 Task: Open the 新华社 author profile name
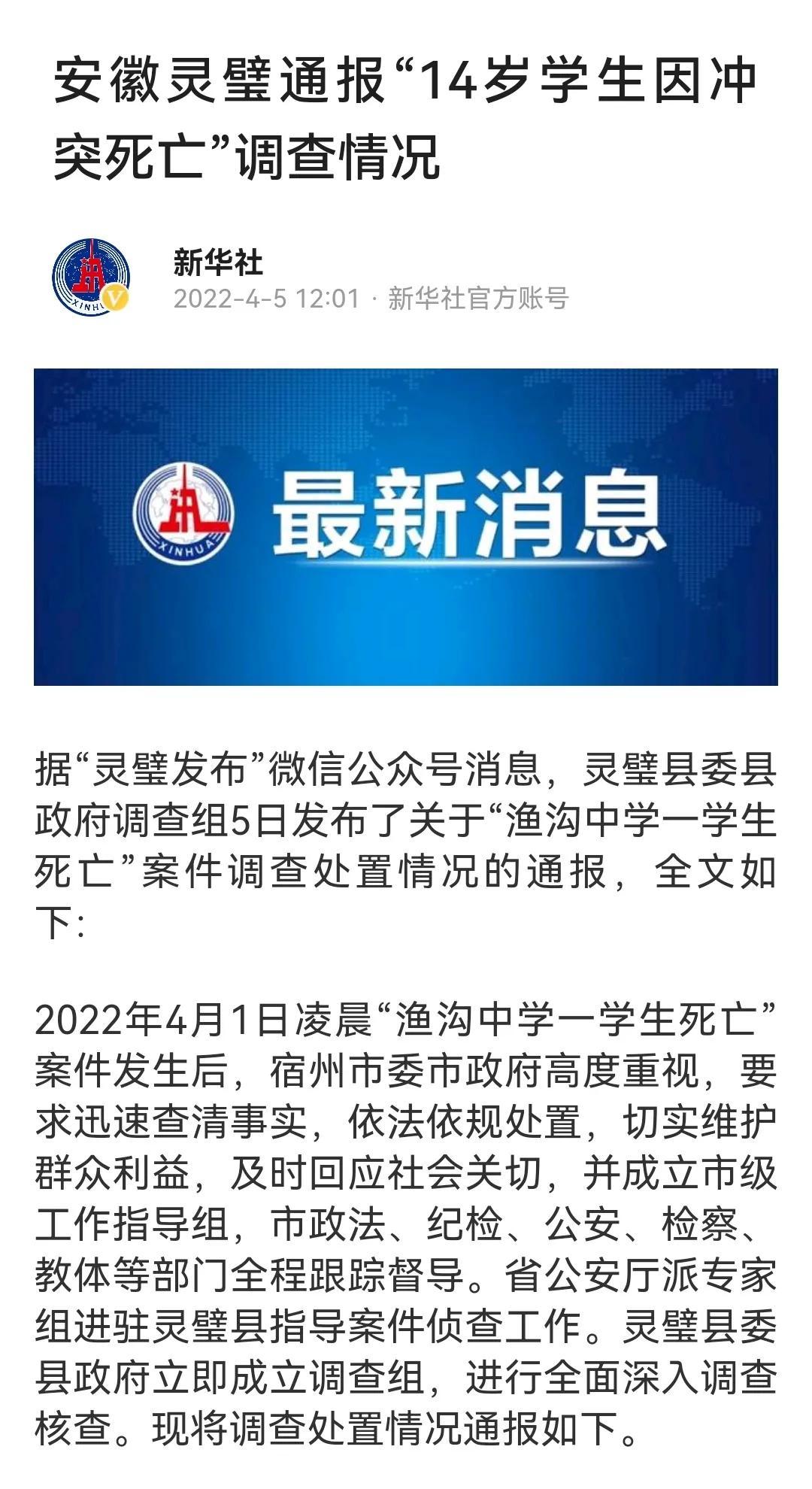[x=218, y=262]
